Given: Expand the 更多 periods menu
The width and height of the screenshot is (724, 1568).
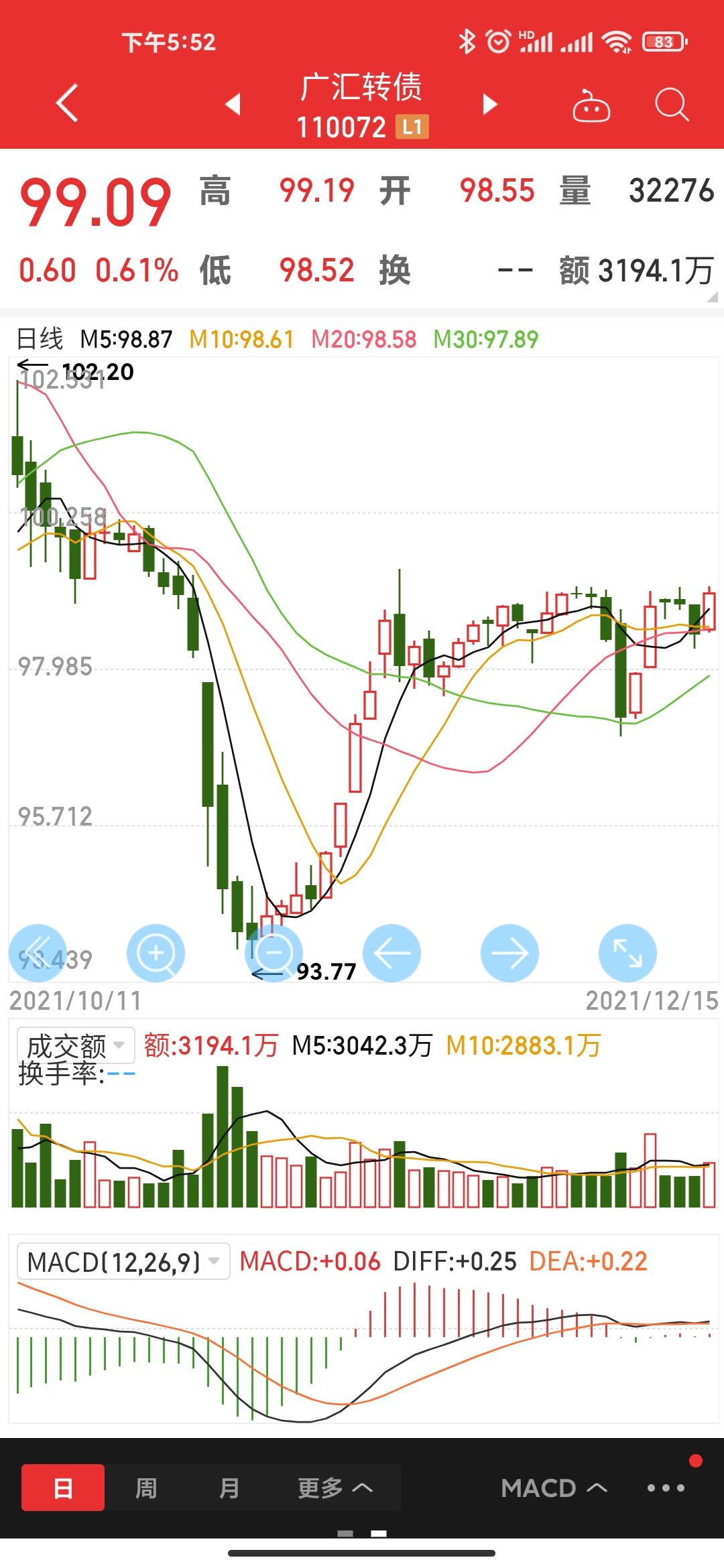Looking at the screenshot, I should [335, 1488].
